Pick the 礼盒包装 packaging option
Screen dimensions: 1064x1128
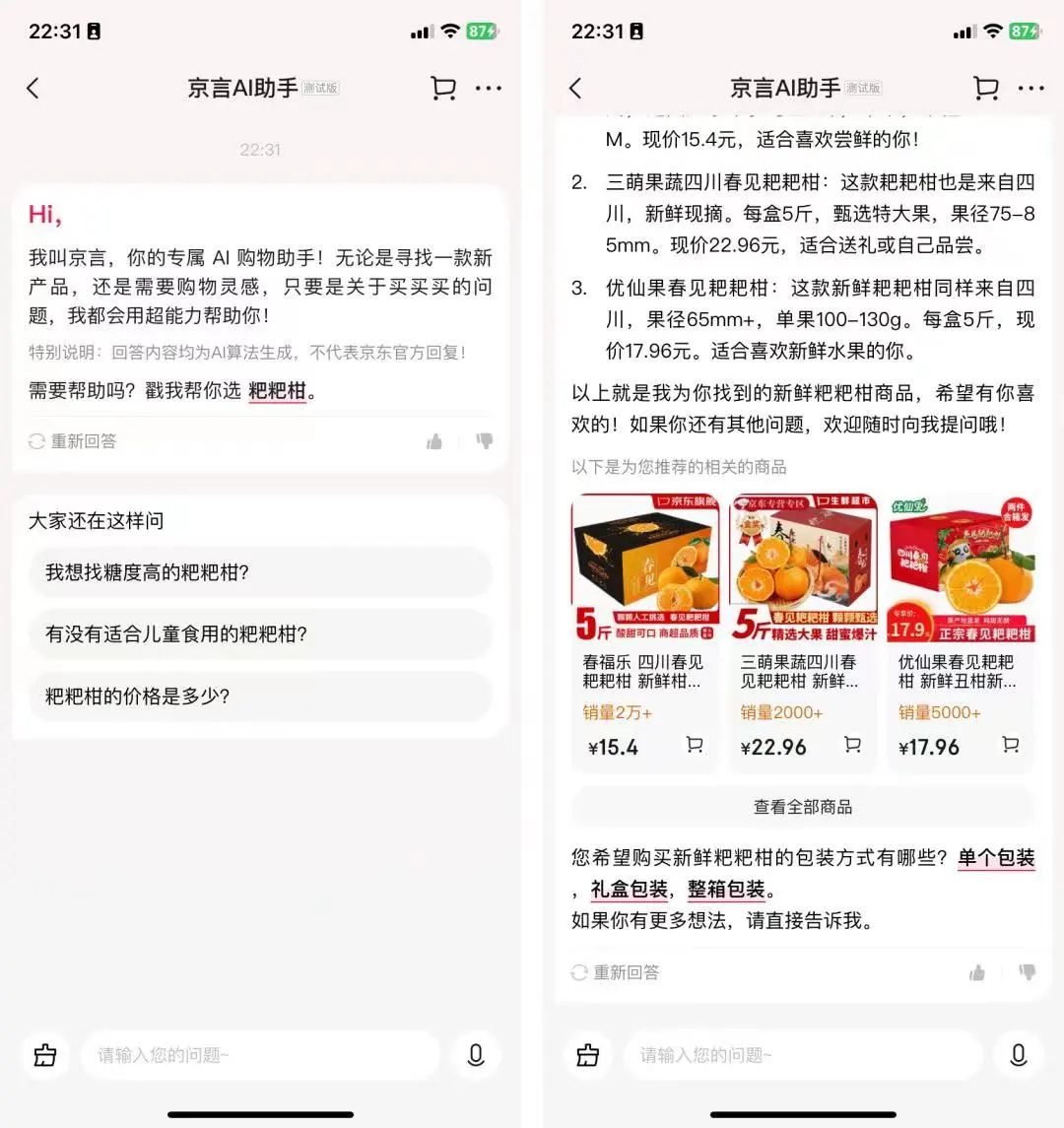coord(629,890)
